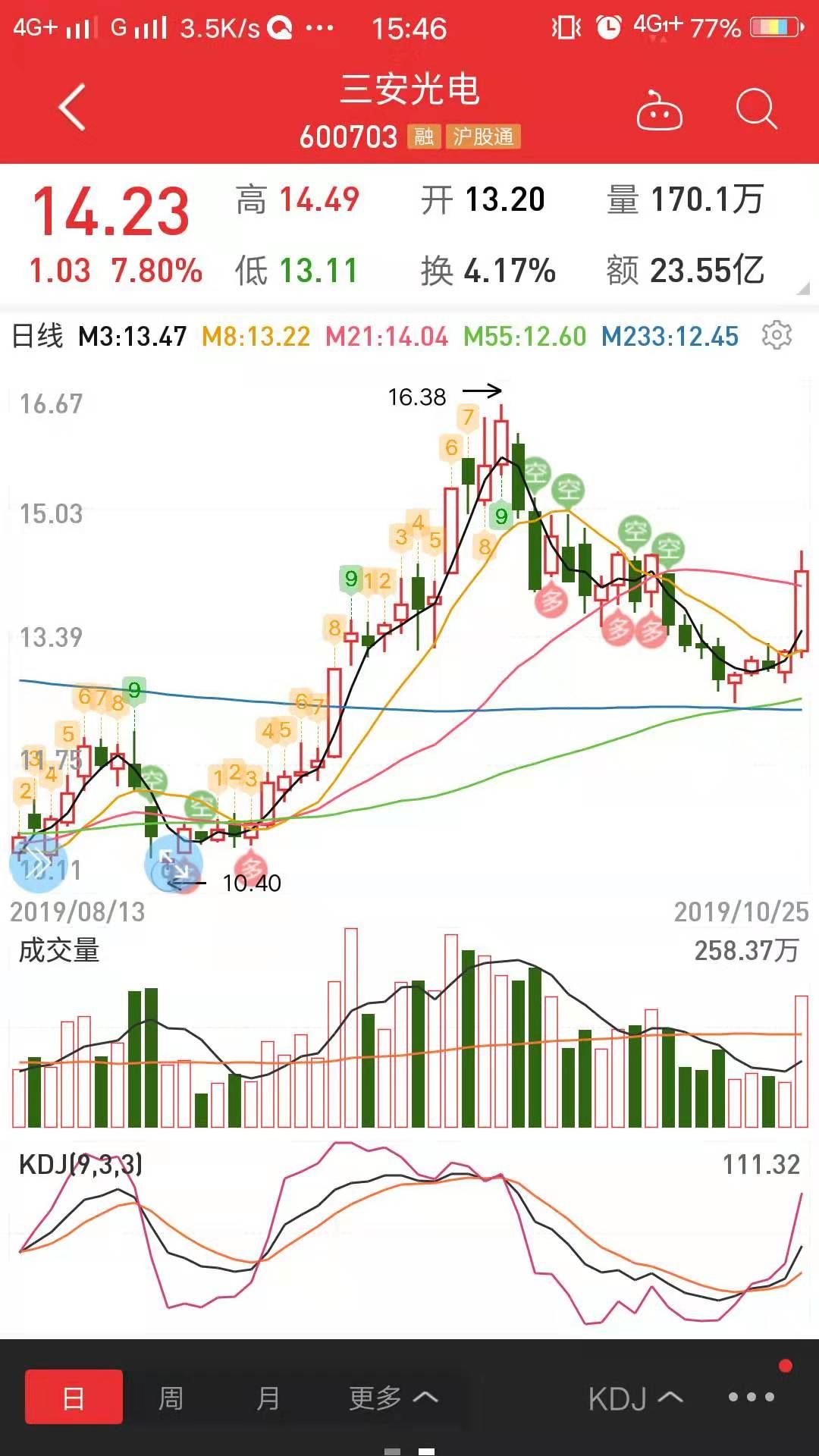The image size is (819, 1456).
Task: Open the three-dot more menu
Action: point(751,1397)
